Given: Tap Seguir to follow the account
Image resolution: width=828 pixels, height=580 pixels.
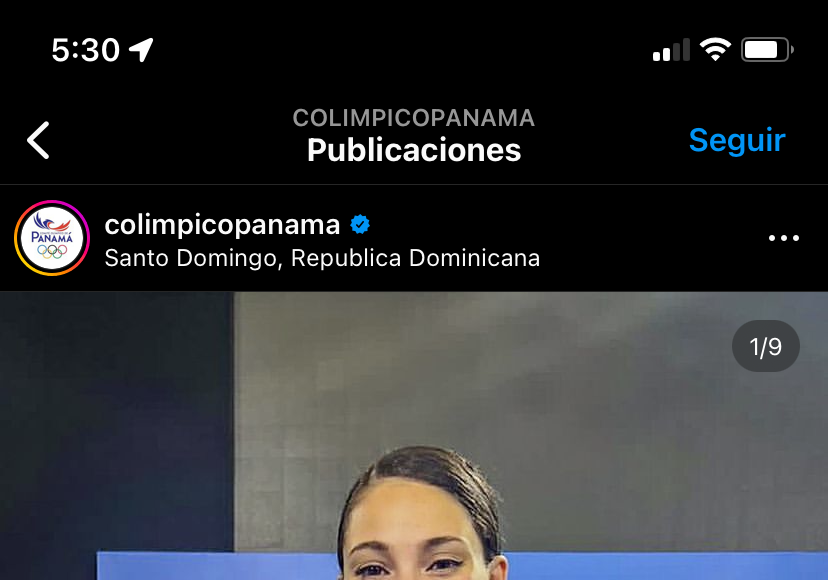Looking at the screenshot, I should tap(737, 140).
